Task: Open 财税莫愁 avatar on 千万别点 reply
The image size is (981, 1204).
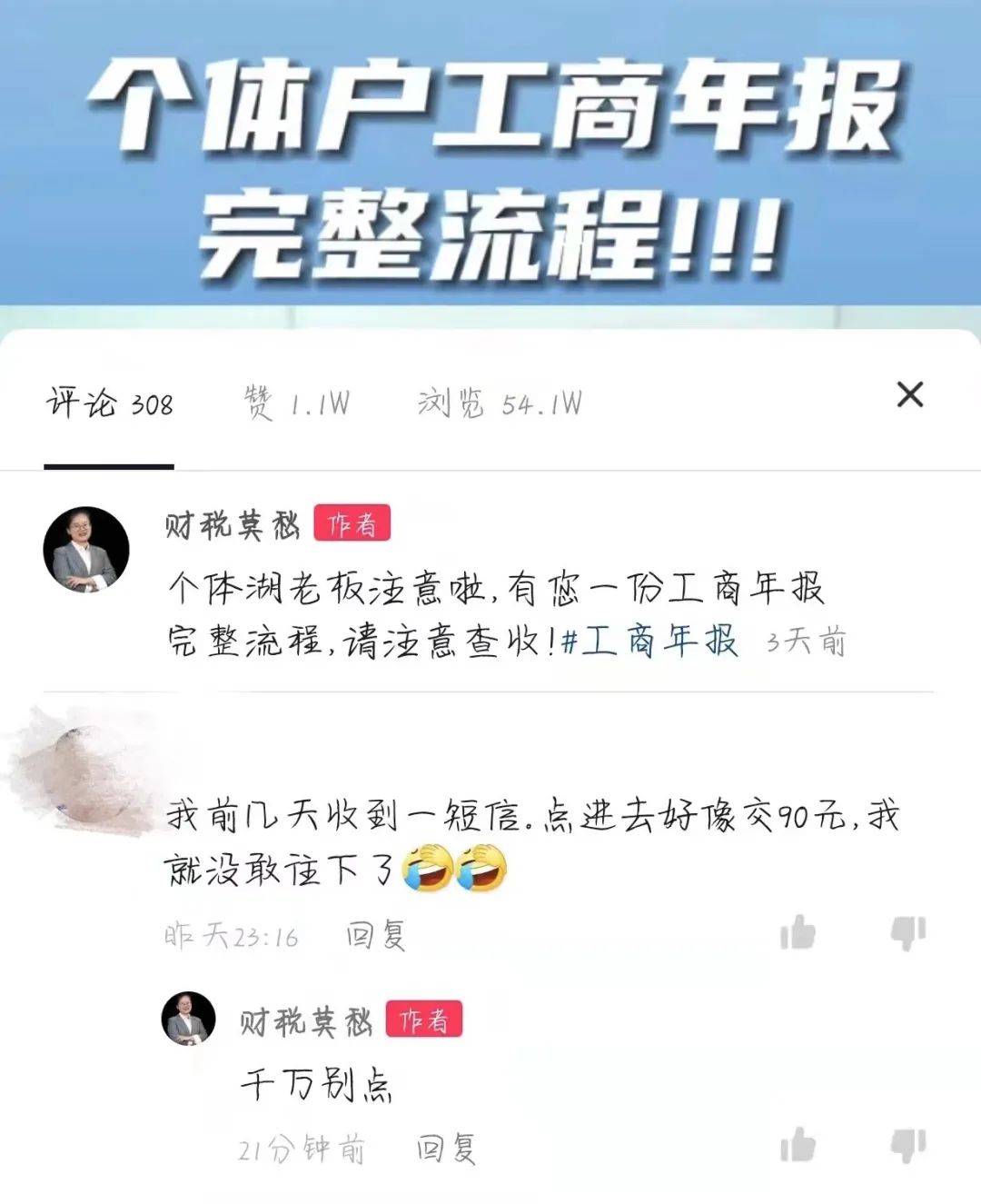Action: (188, 1019)
